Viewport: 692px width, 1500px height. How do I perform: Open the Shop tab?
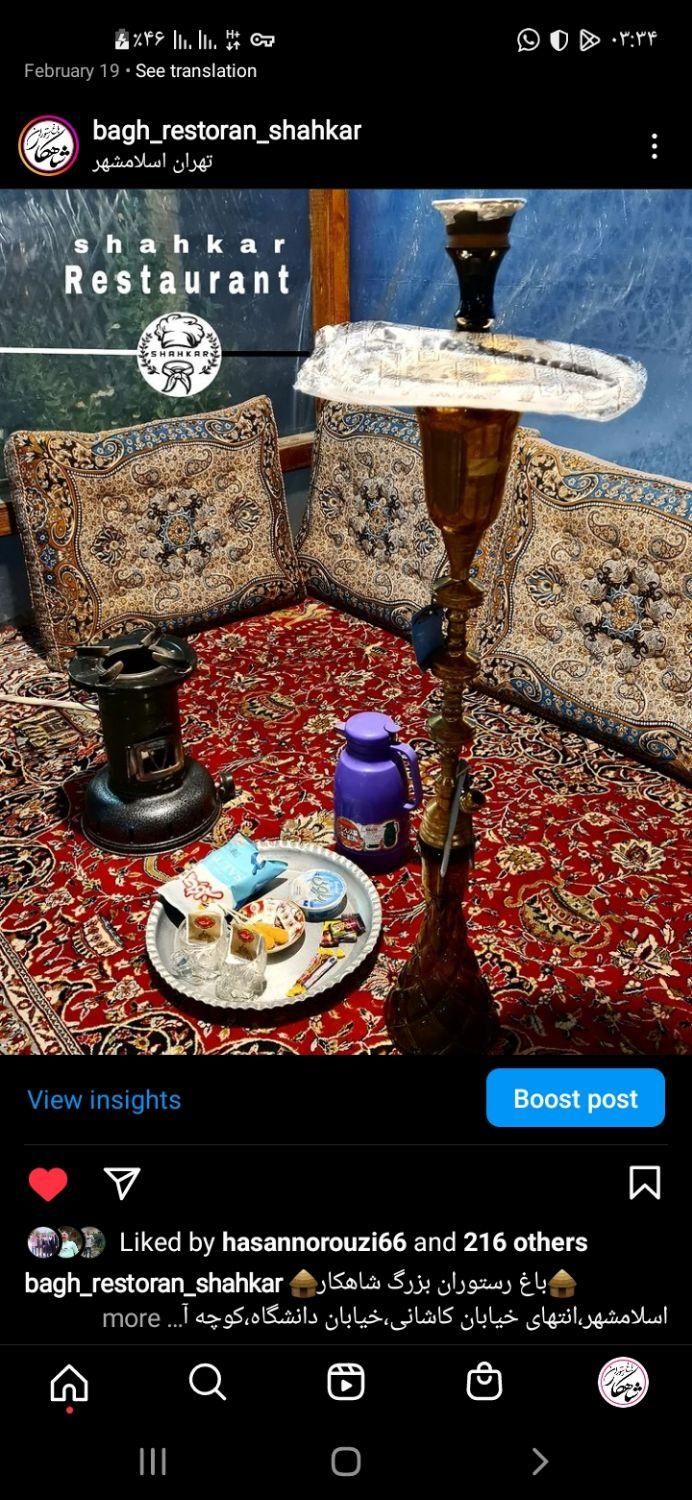pyautogui.click(x=484, y=1383)
